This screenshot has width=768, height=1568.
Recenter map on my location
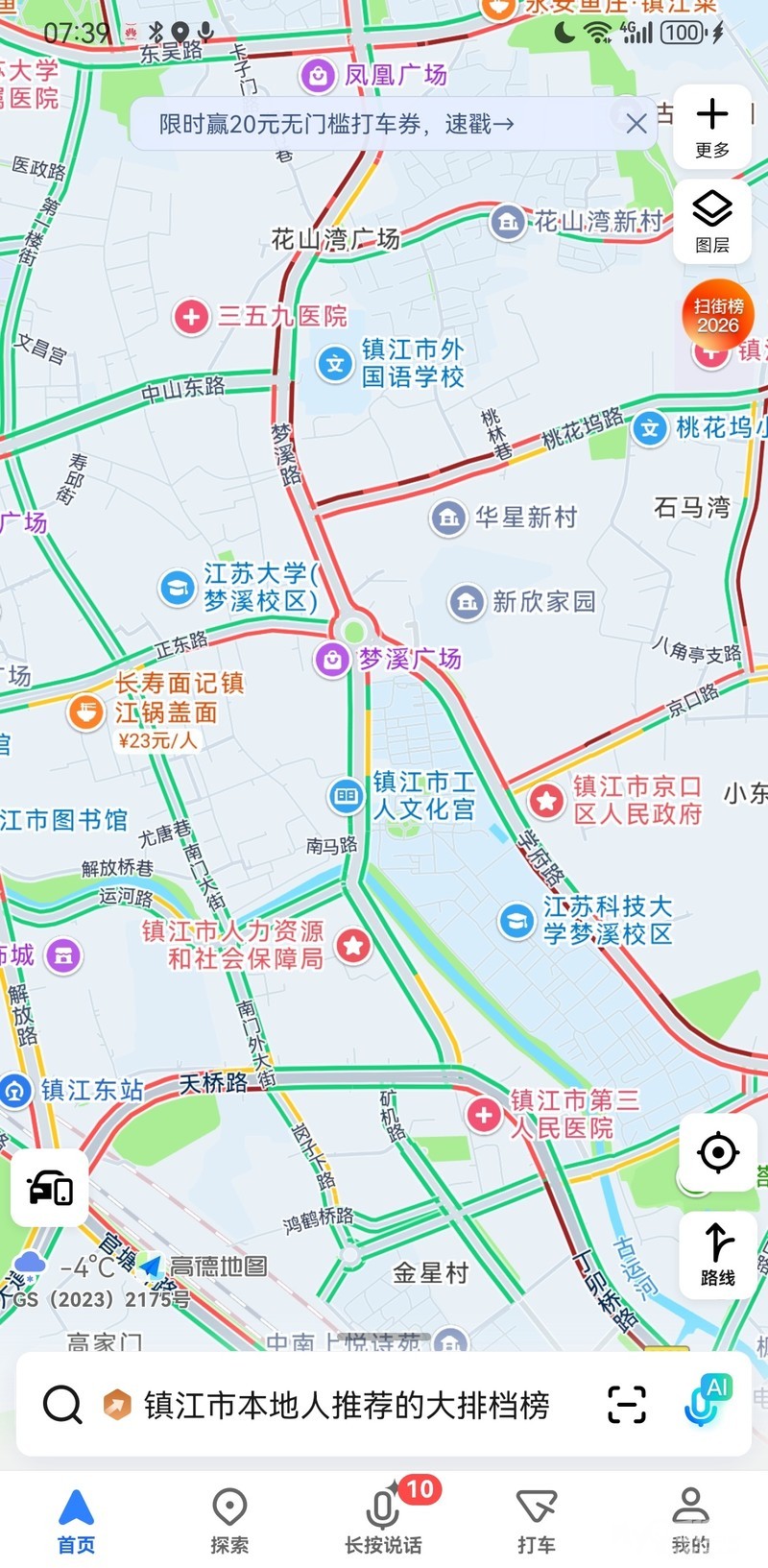click(718, 1152)
